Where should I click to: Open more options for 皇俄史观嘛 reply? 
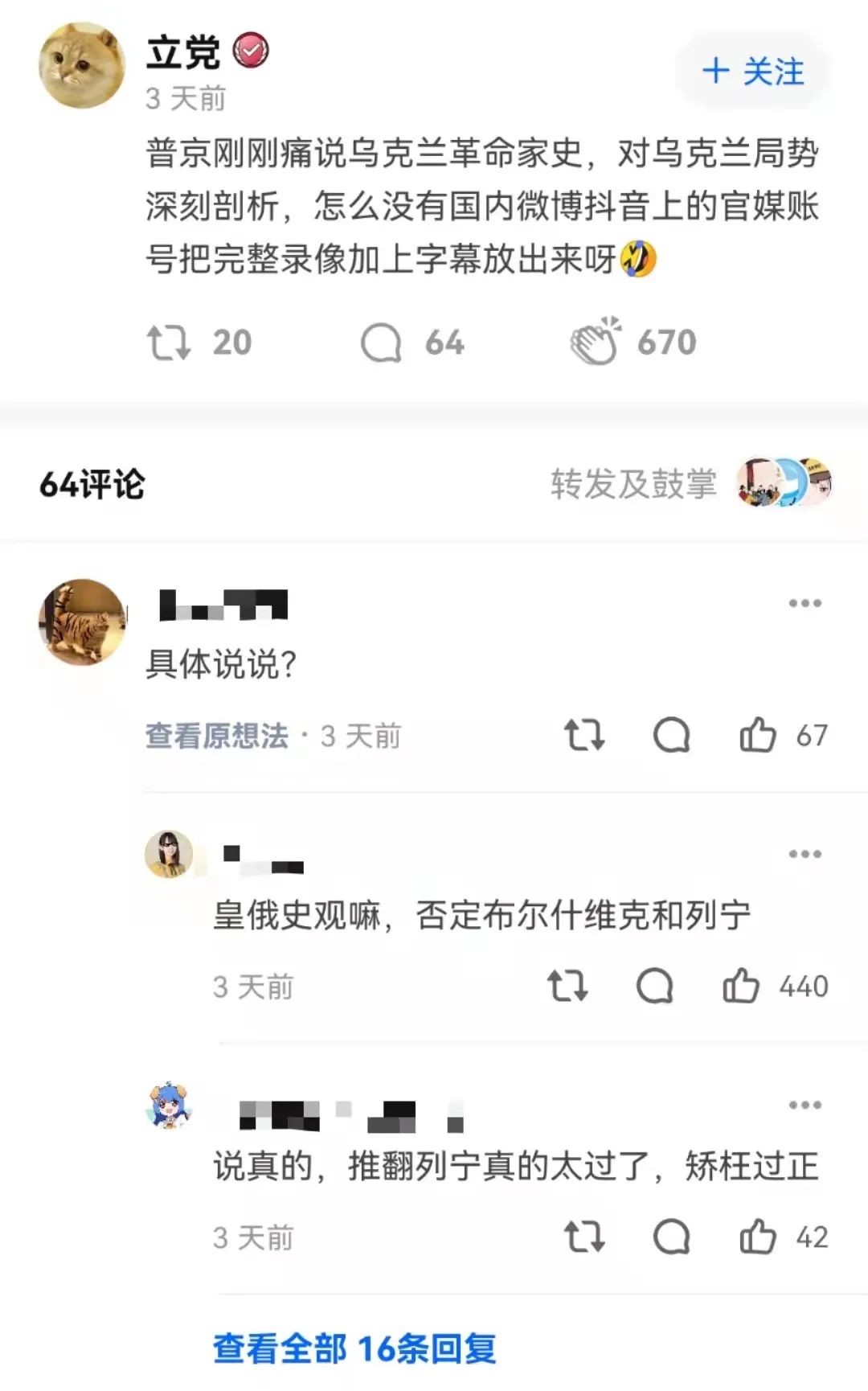(805, 854)
